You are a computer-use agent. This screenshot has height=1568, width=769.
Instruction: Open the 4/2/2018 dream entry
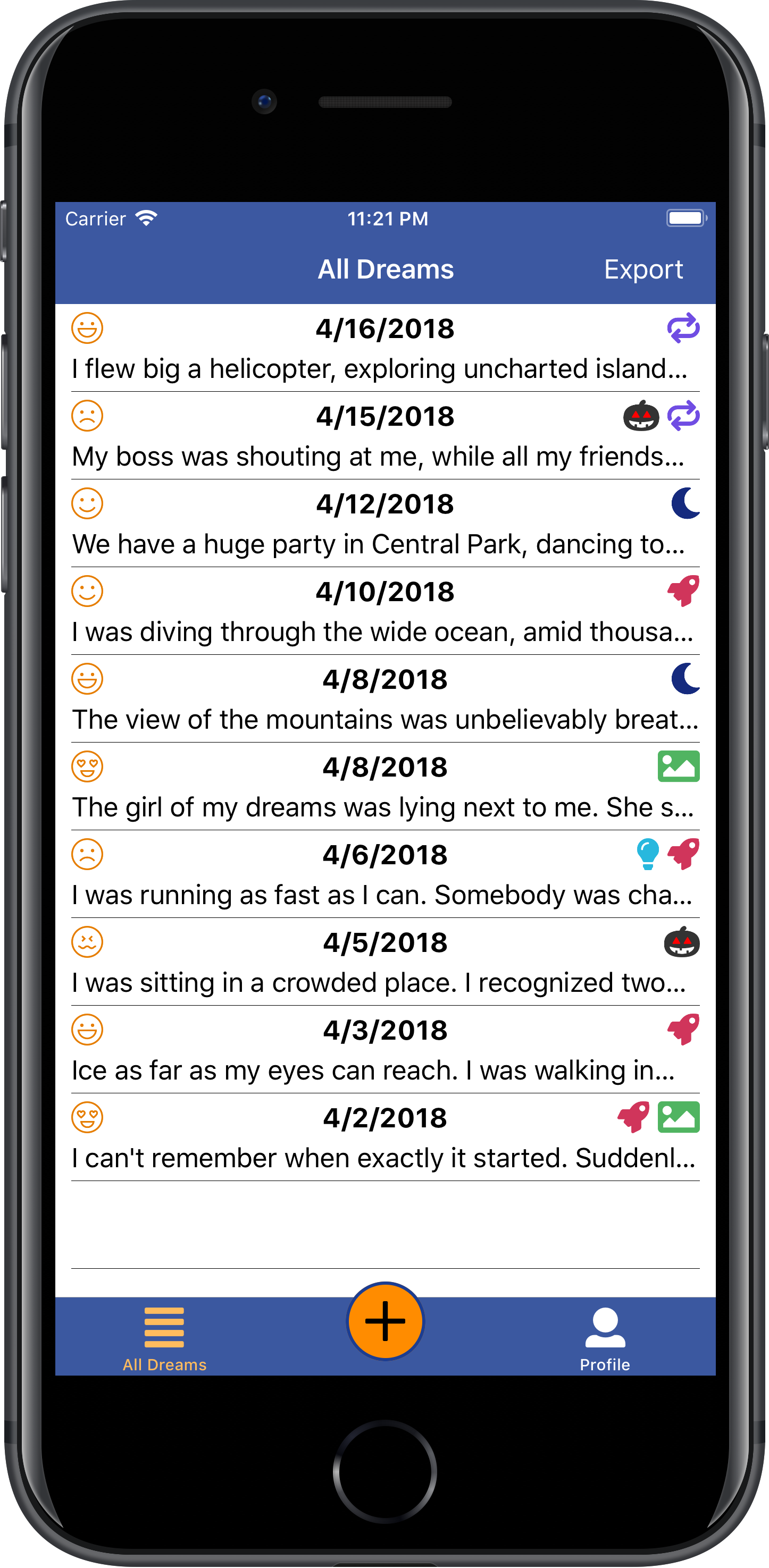pos(385,1137)
